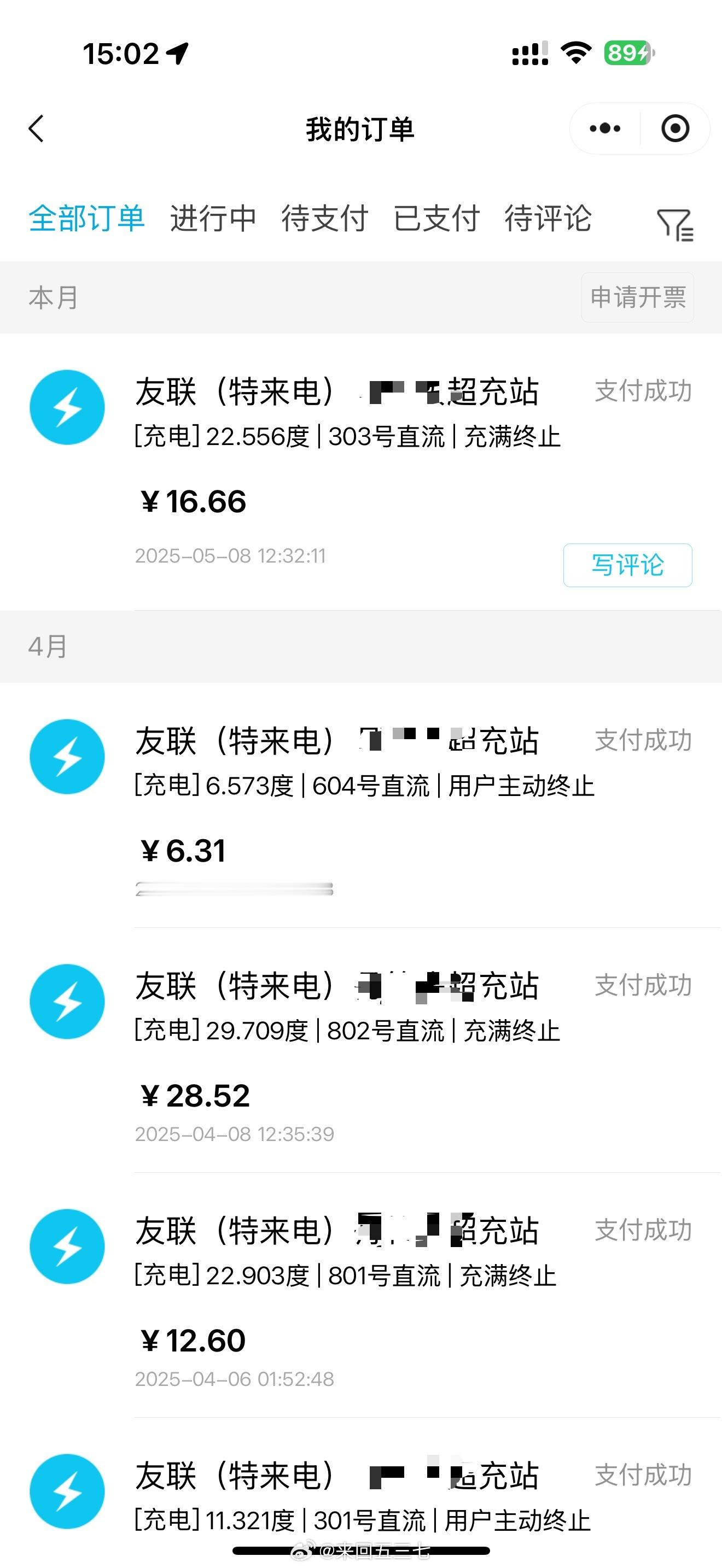Switch to the 待支付 tab

pos(324,218)
